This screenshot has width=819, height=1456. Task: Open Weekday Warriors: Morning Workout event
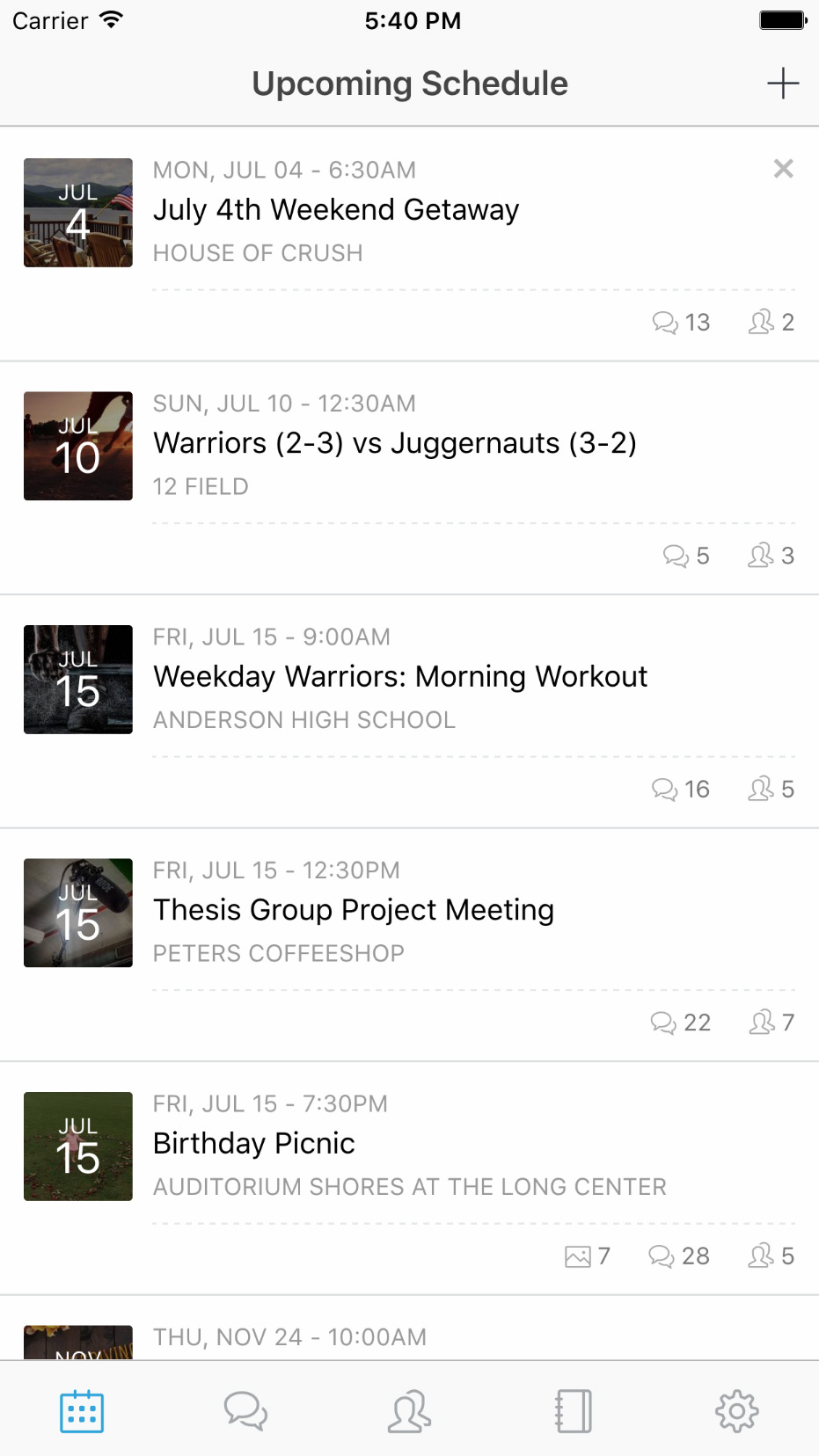tap(399, 677)
